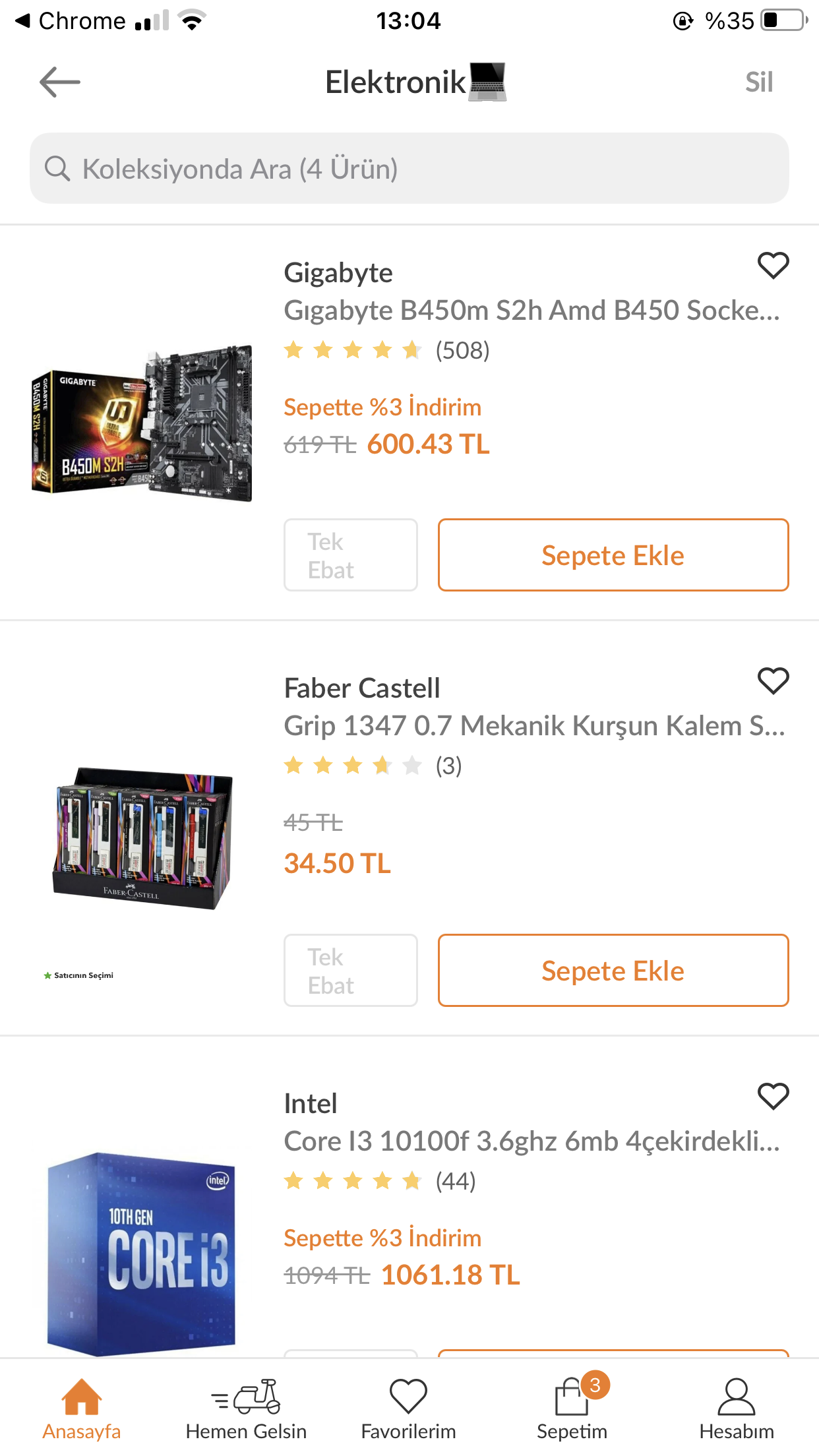Favorite the Intel Core I3 10100f
The image size is (819, 1456).
[773, 1097]
